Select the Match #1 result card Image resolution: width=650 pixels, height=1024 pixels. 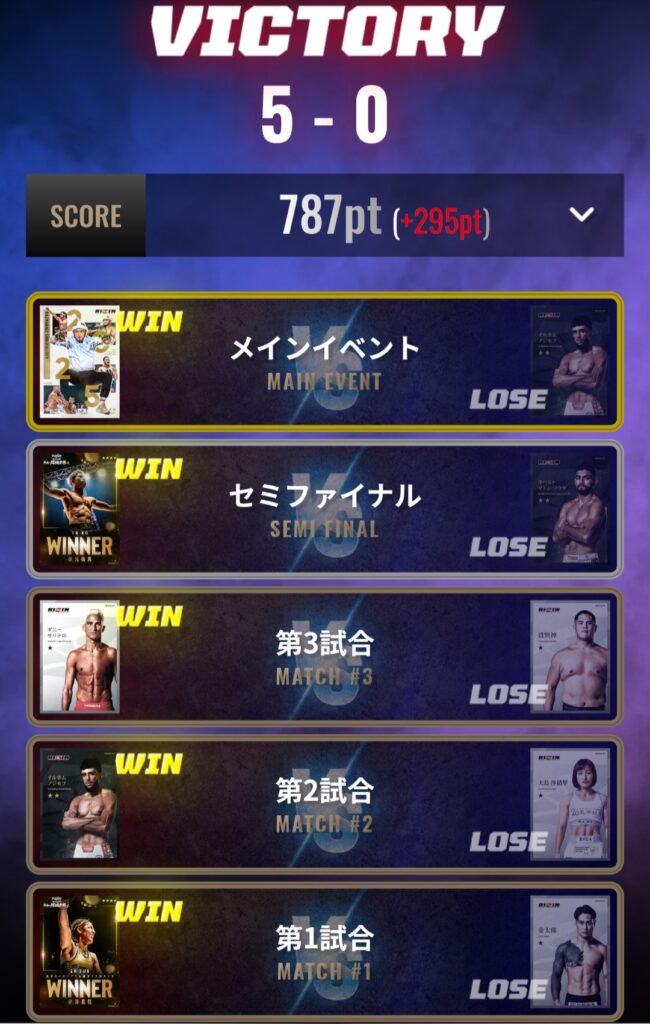pos(325,952)
